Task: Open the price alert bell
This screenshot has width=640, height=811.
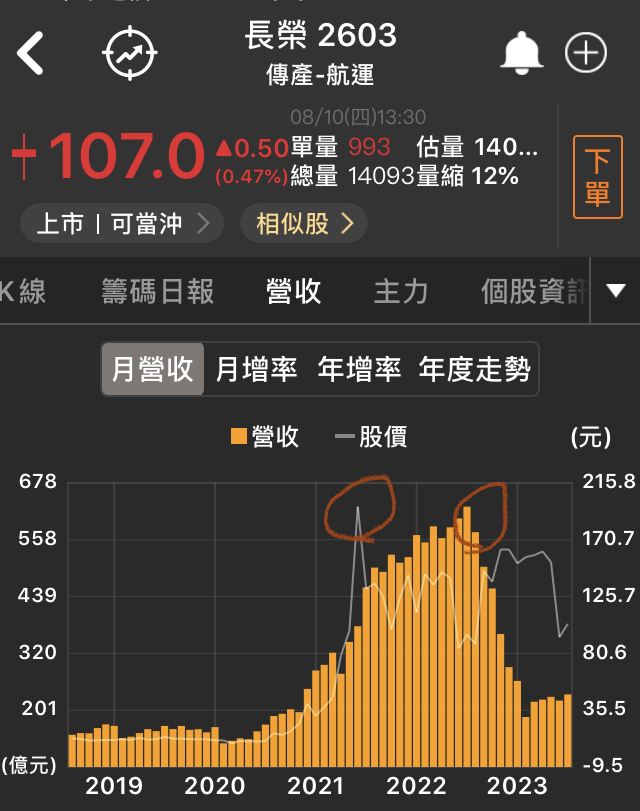Action: click(x=522, y=53)
